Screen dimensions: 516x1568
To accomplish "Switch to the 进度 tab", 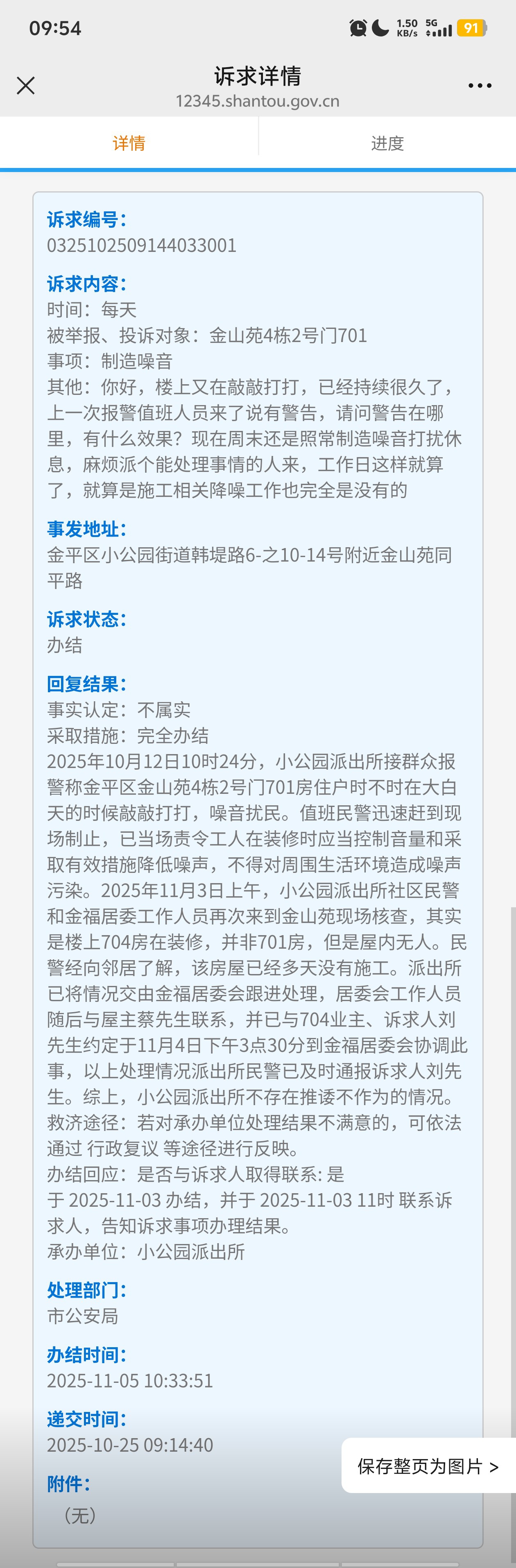I will point(387,143).
